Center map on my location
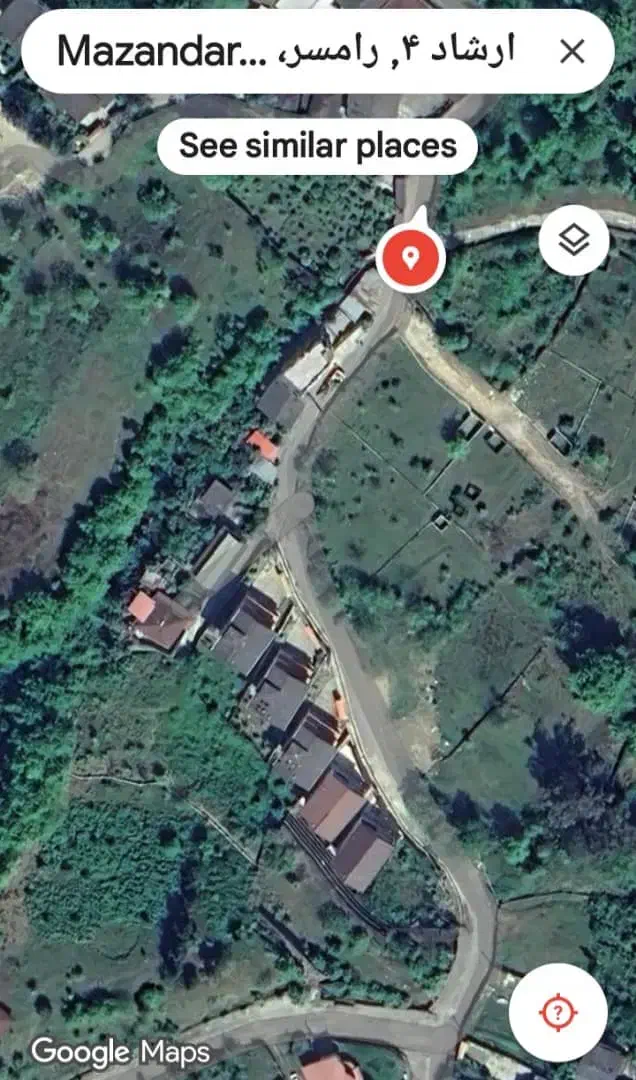 click(558, 1012)
